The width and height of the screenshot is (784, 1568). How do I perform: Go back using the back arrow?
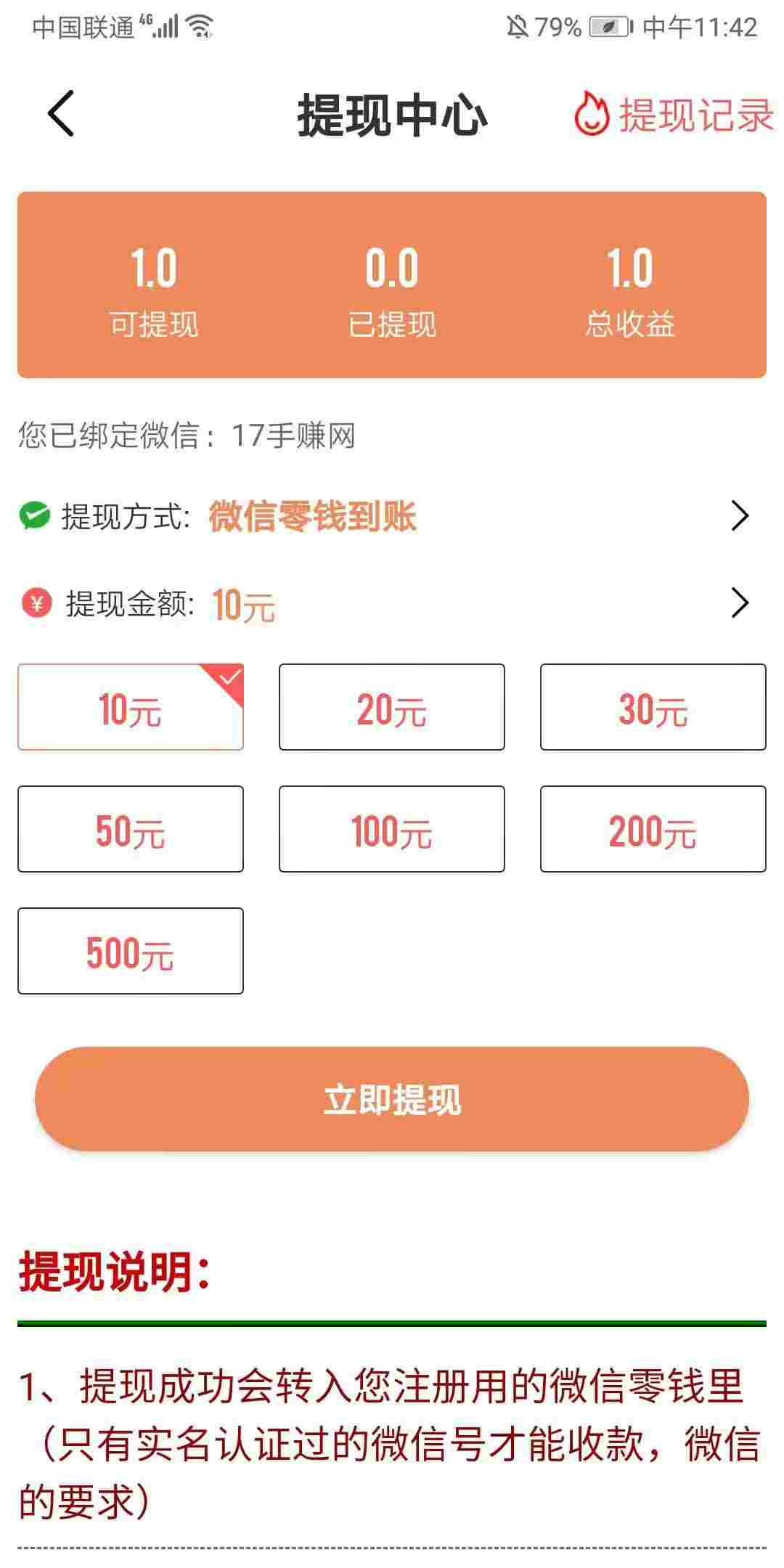61,113
